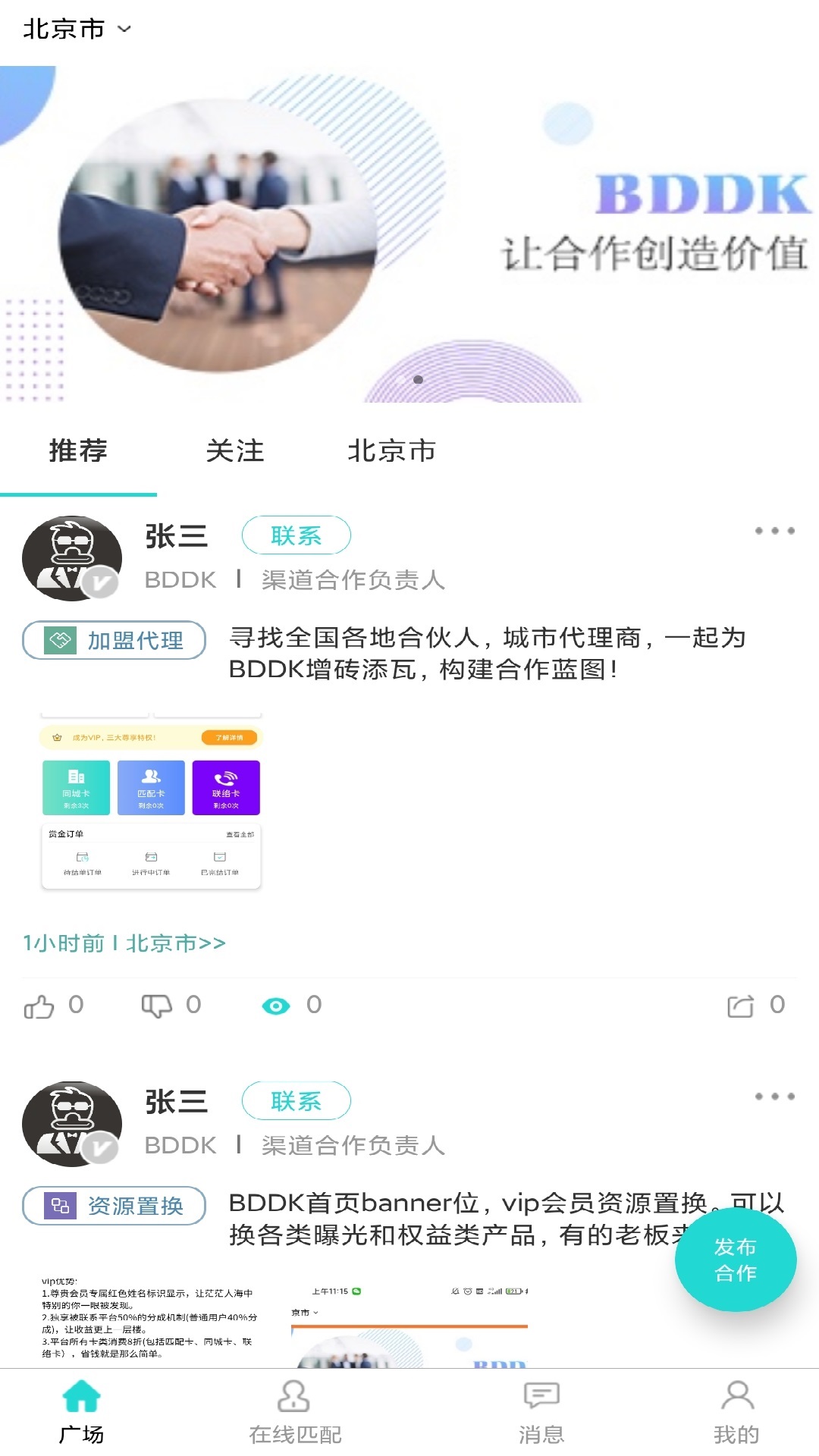Switch to the 我的 tab
Screen dimensions: 819x1456
(x=736, y=1411)
